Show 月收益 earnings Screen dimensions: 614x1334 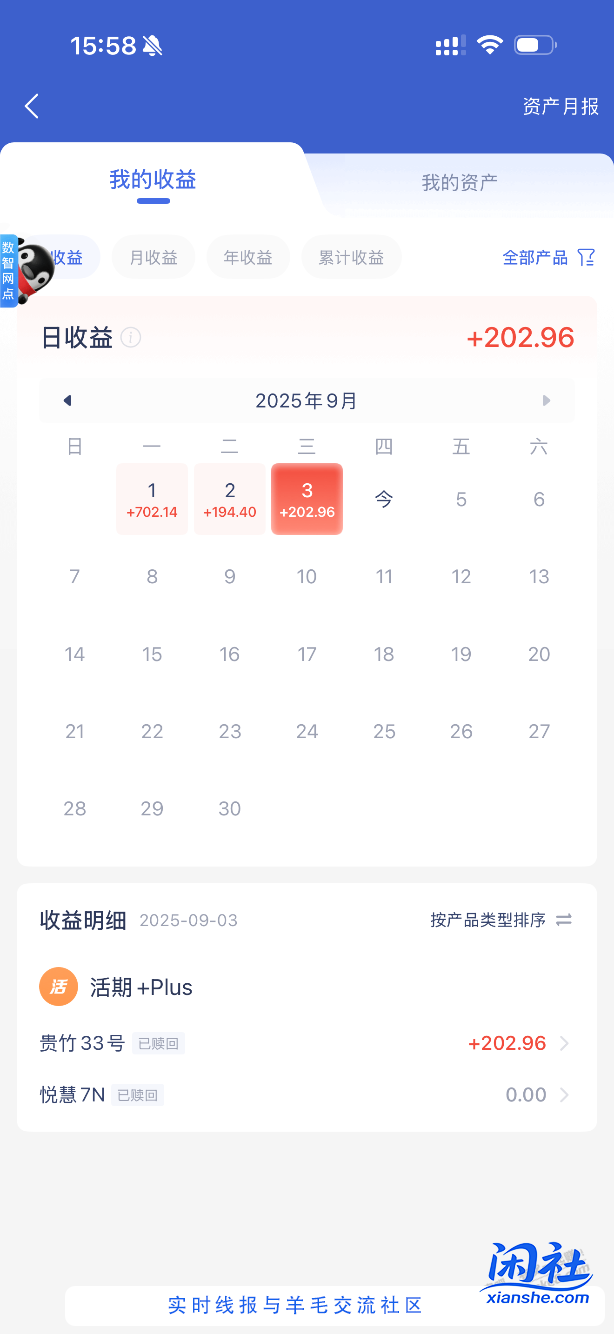pyautogui.click(x=153, y=257)
